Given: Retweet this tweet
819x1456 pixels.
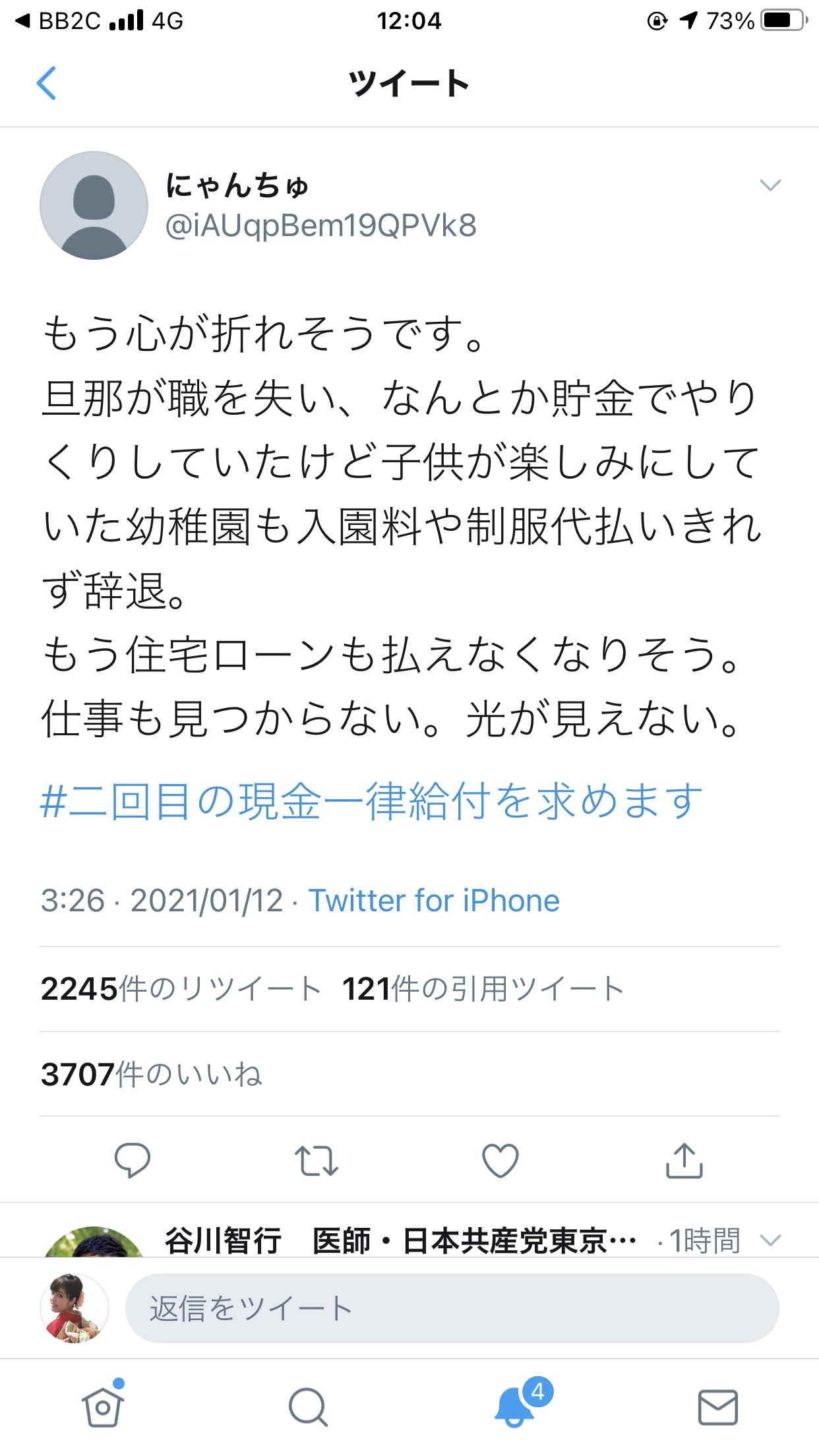Looking at the screenshot, I should coord(317,1161).
